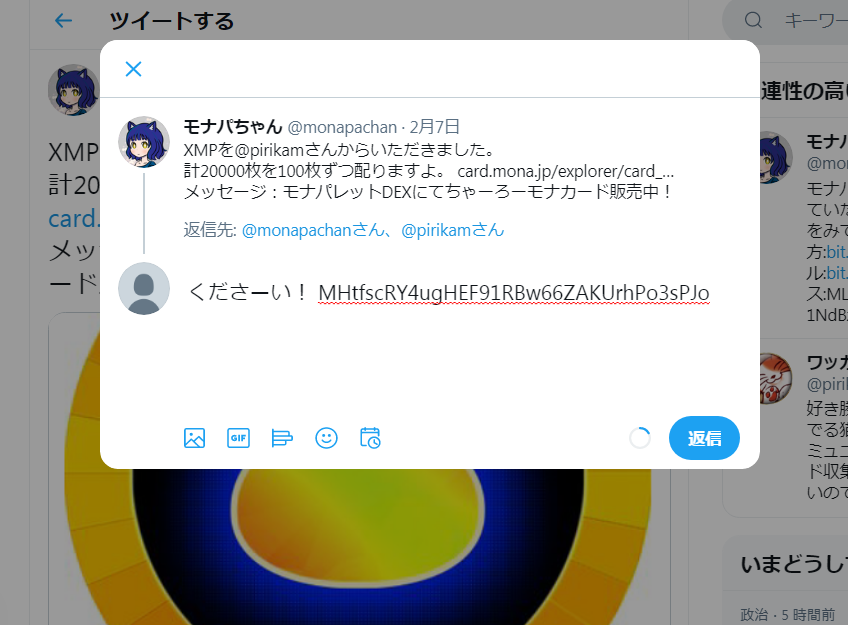
Task: Open the GIF picker
Action: 238,438
